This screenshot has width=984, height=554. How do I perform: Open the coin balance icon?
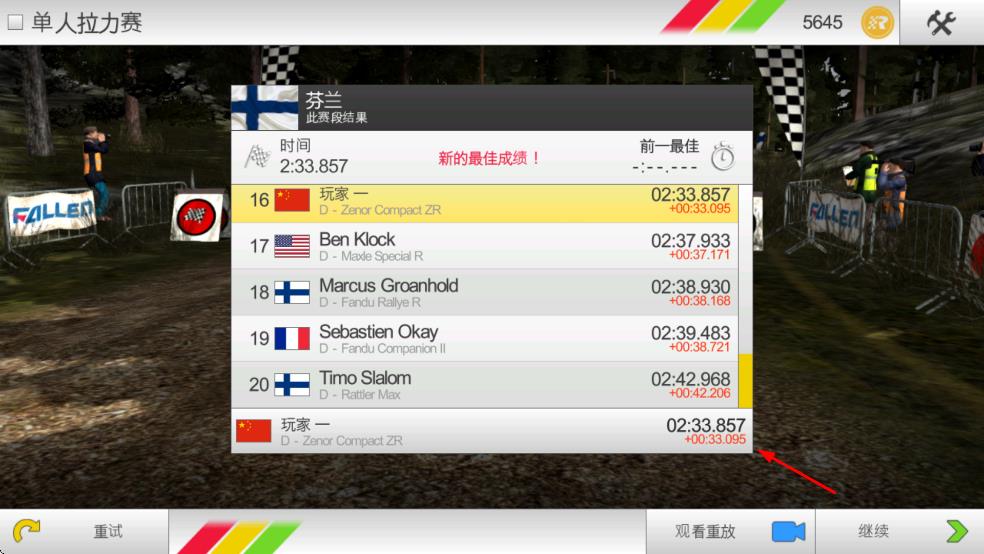coord(877,22)
